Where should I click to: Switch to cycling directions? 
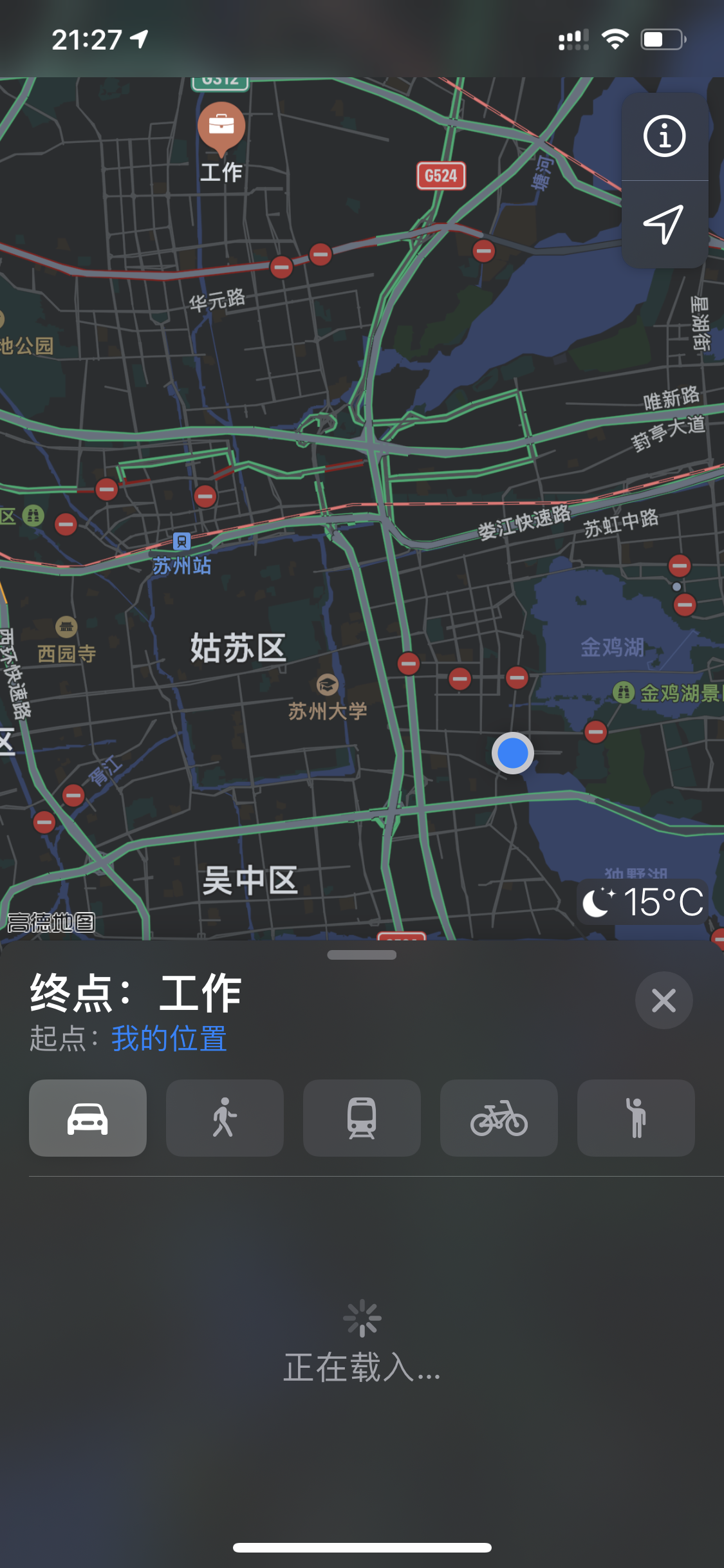coord(499,1118)
